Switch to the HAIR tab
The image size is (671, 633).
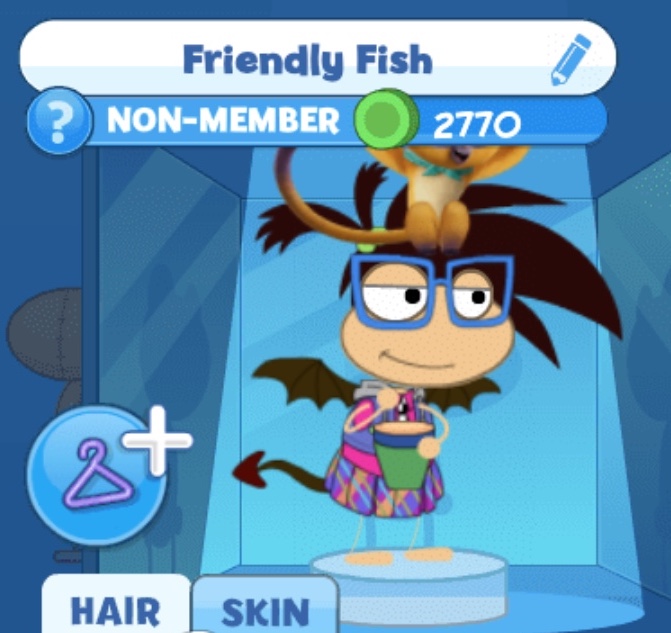(113, 610)
